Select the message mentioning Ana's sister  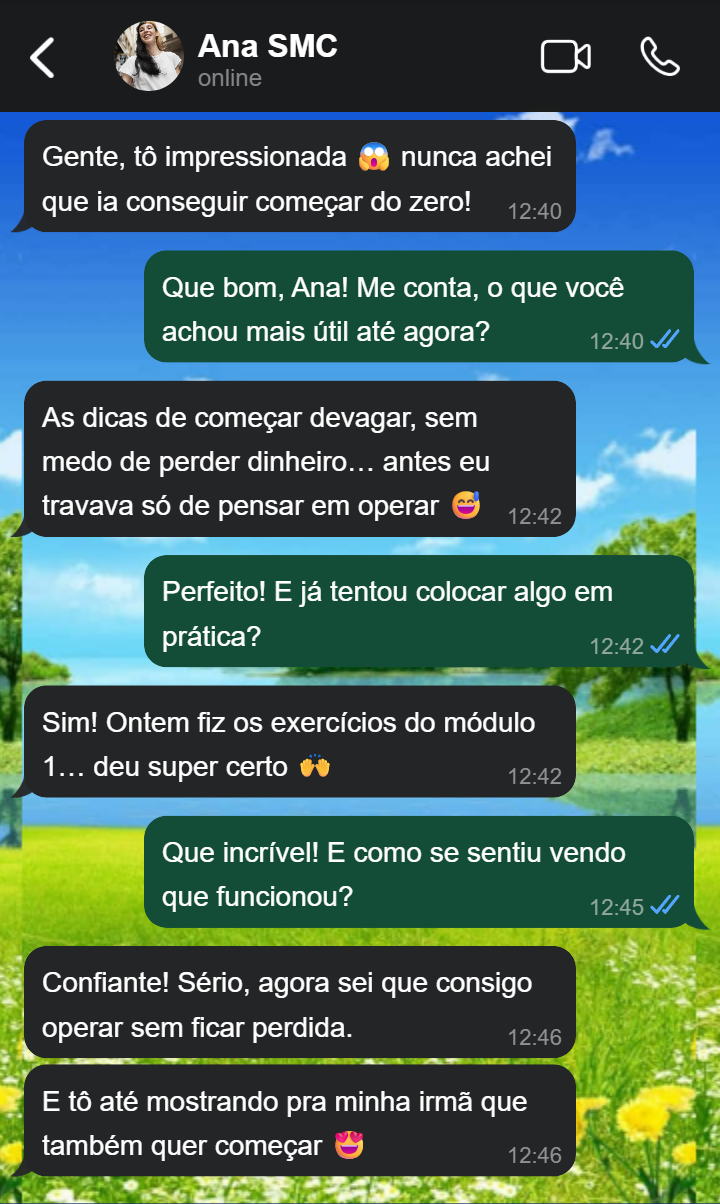[x=290, y=1120]
